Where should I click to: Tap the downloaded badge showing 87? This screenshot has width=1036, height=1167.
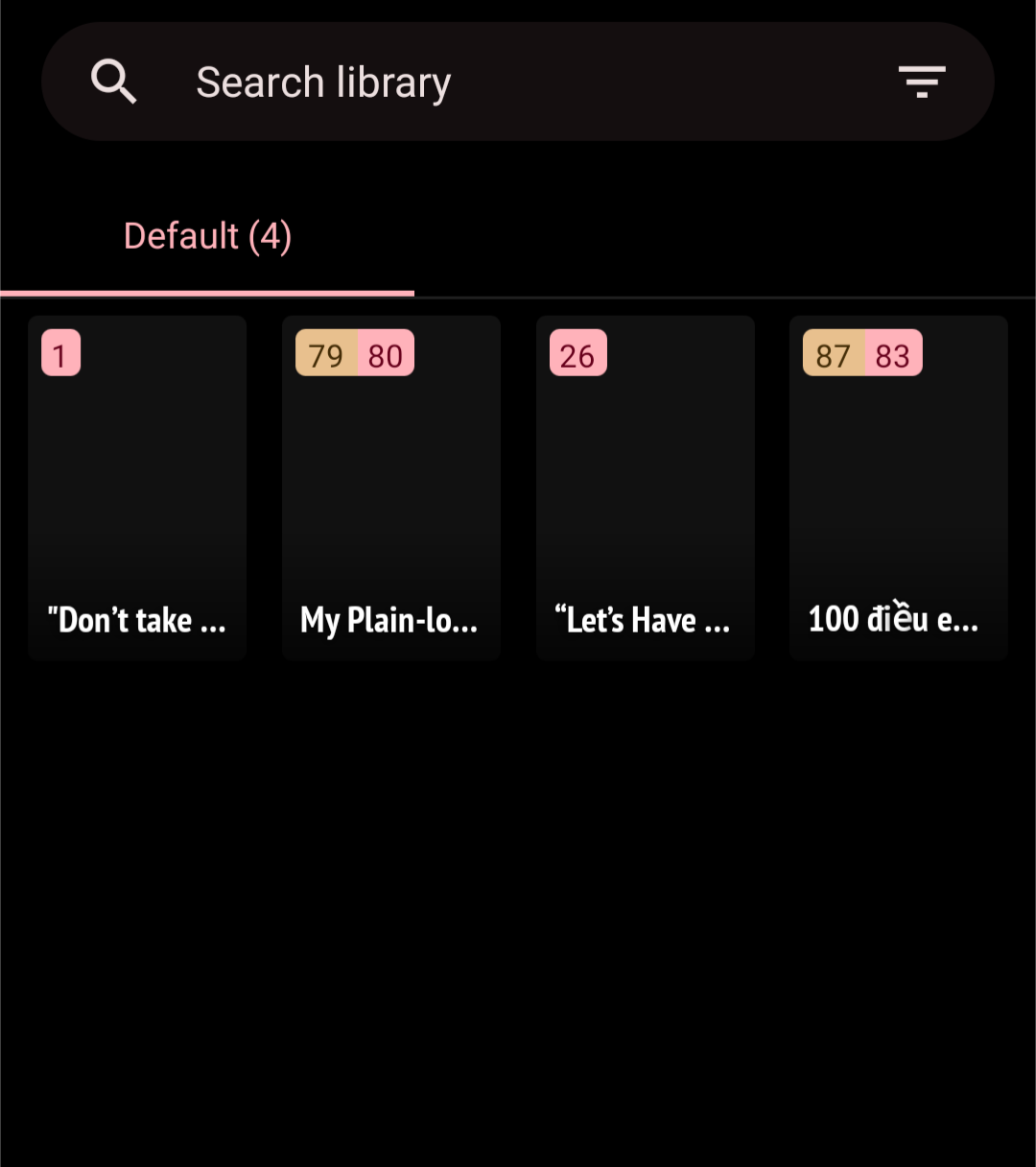pyautogui.click(x=833, y=354)
